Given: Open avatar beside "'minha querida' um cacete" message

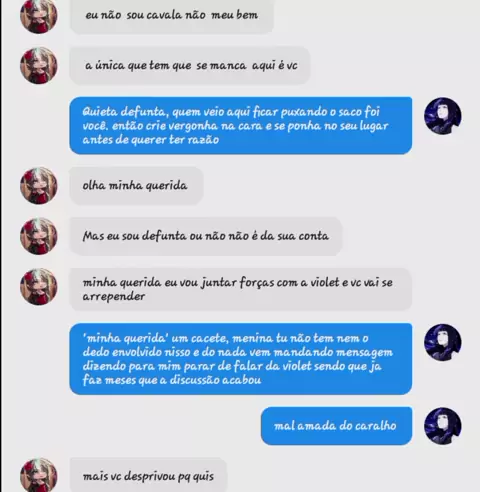Looking at the screenshot, I should click(443, 342).
